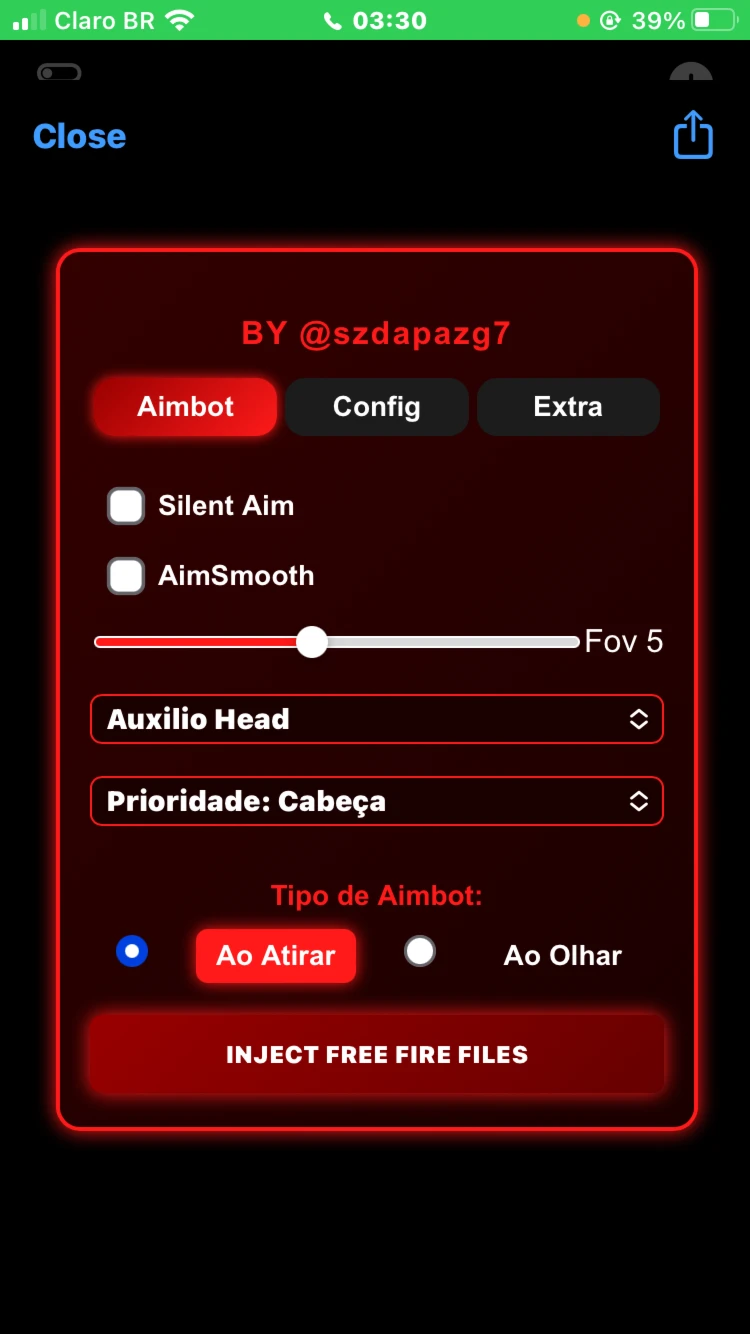
Task: Open the Prioridade: Cabeça dropdown
Action: (377, 801)
